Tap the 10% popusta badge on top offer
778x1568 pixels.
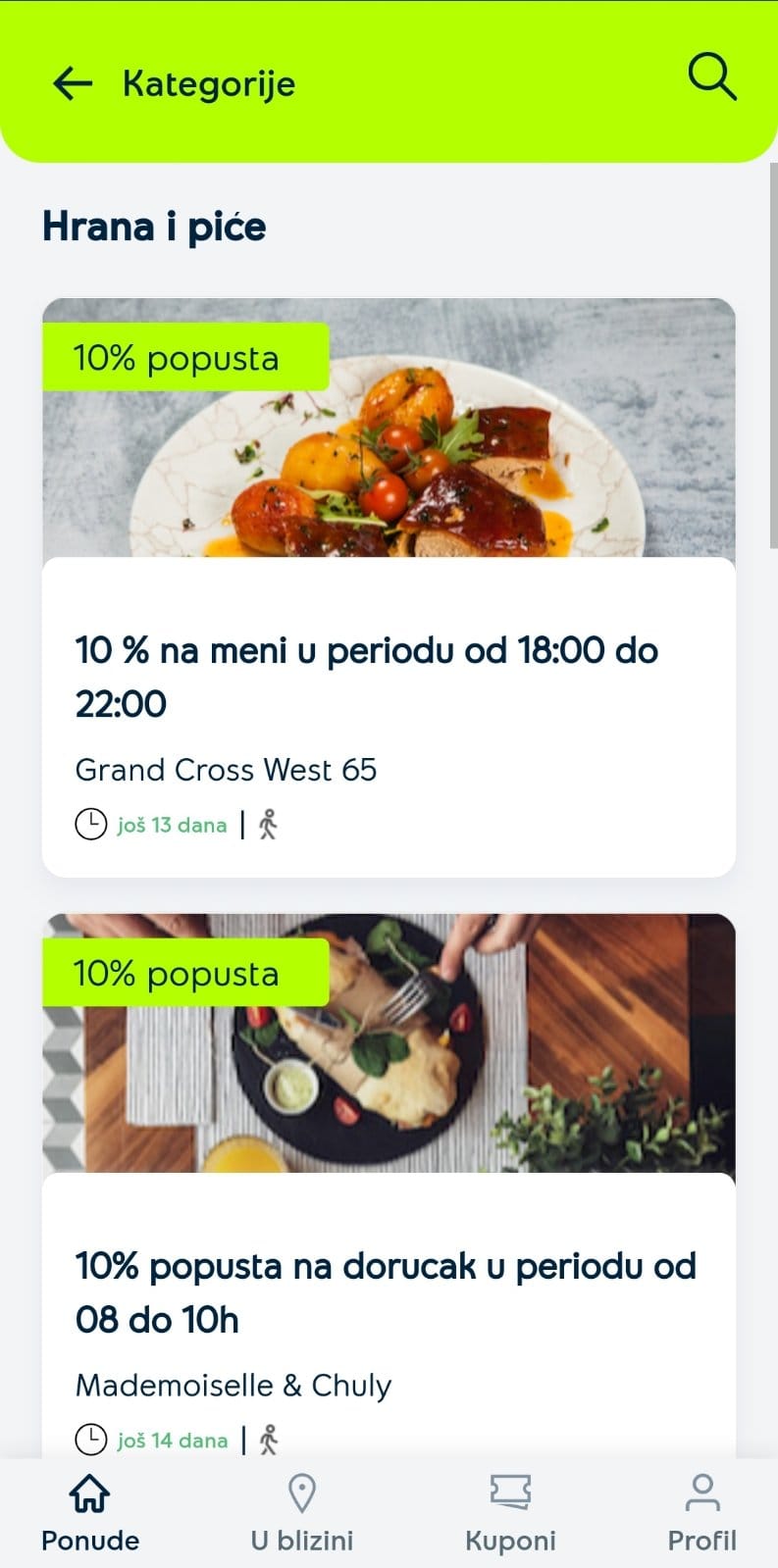tap(184, 357)
